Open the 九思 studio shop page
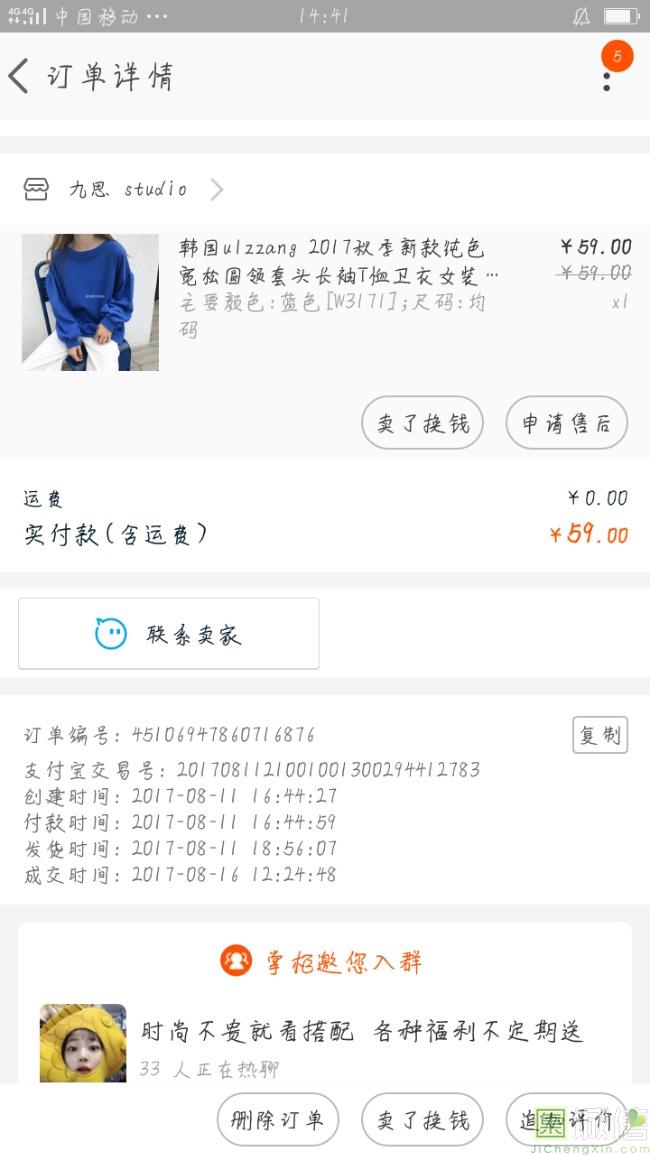The image size is (650, 1155). click(x=125, y=189)
